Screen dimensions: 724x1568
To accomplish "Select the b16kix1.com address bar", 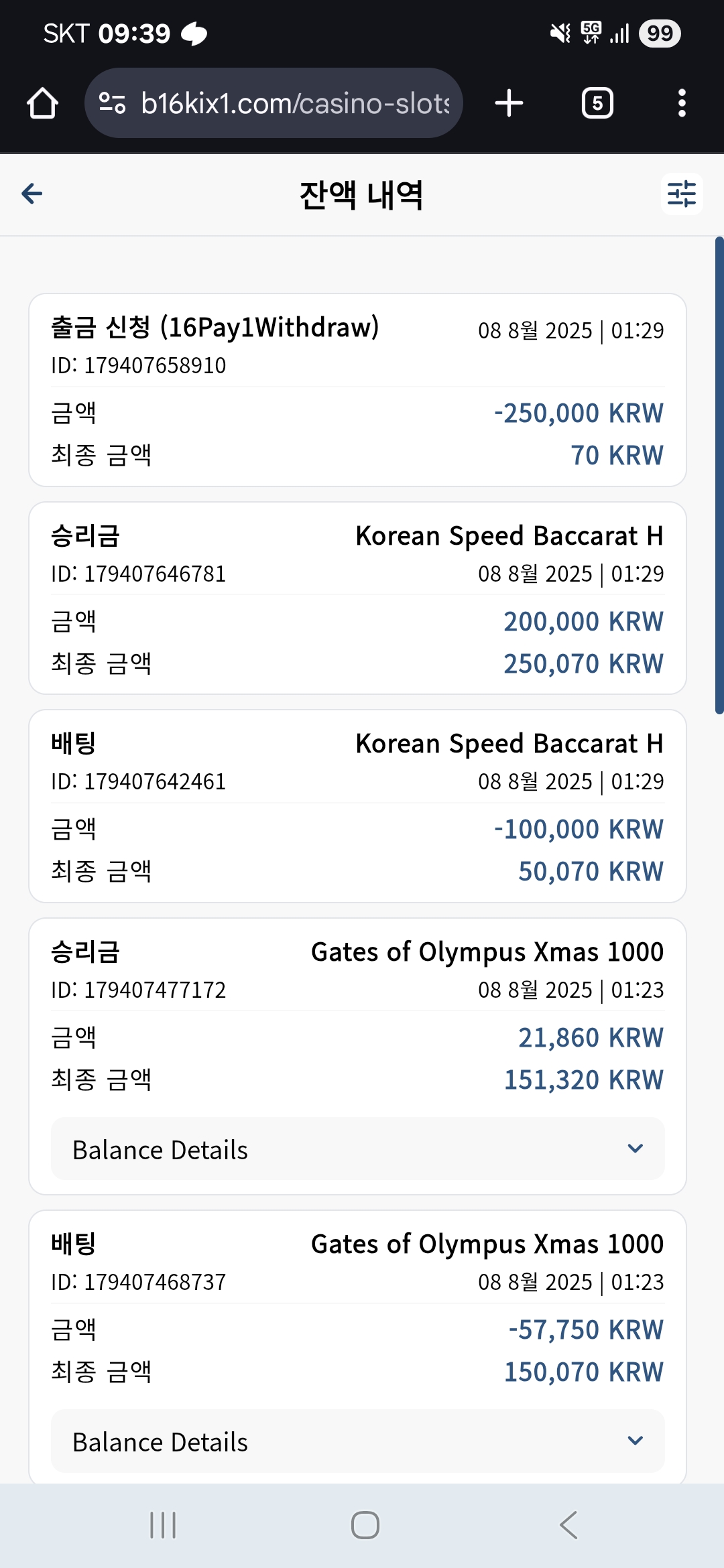I will [x=274, y=103].
